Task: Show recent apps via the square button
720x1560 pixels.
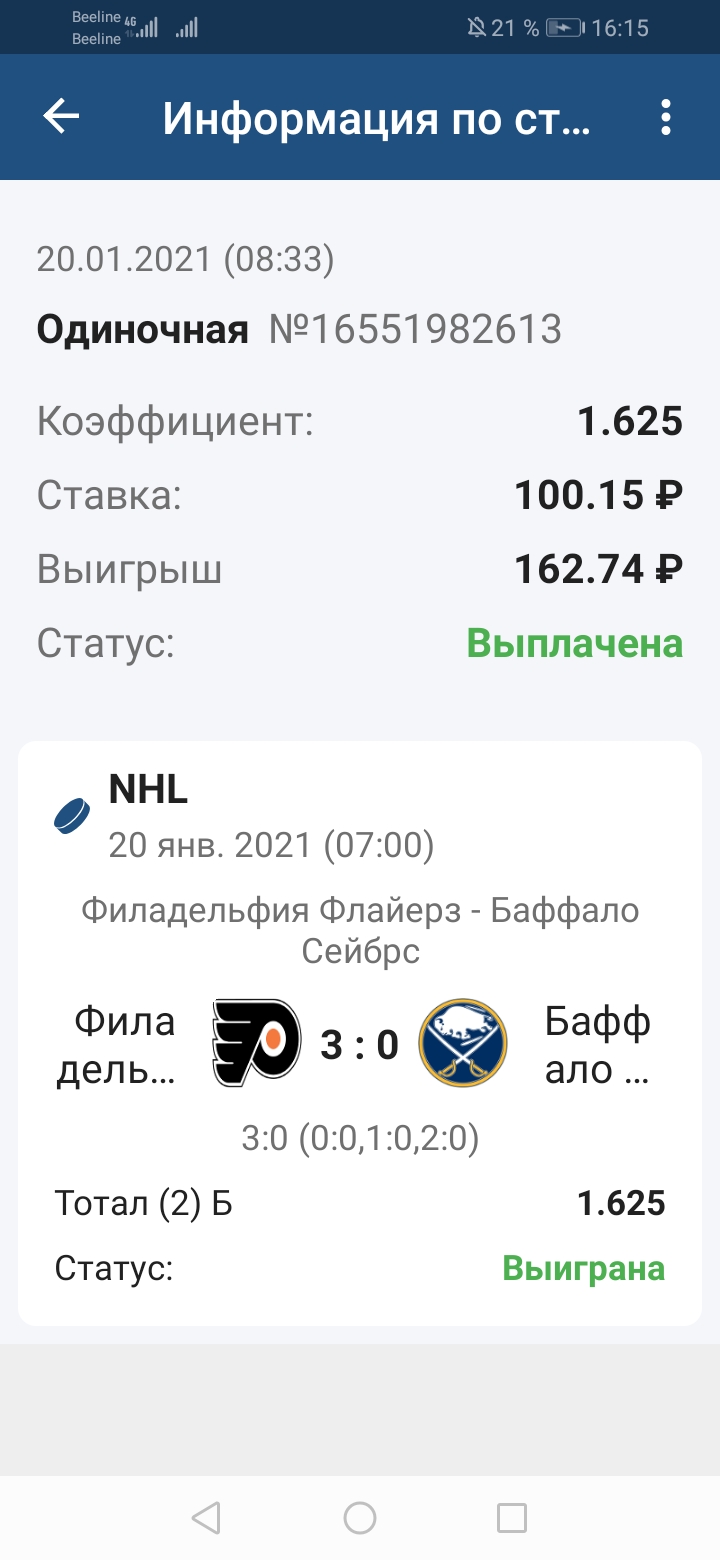Action: (x=512, y=1518)
